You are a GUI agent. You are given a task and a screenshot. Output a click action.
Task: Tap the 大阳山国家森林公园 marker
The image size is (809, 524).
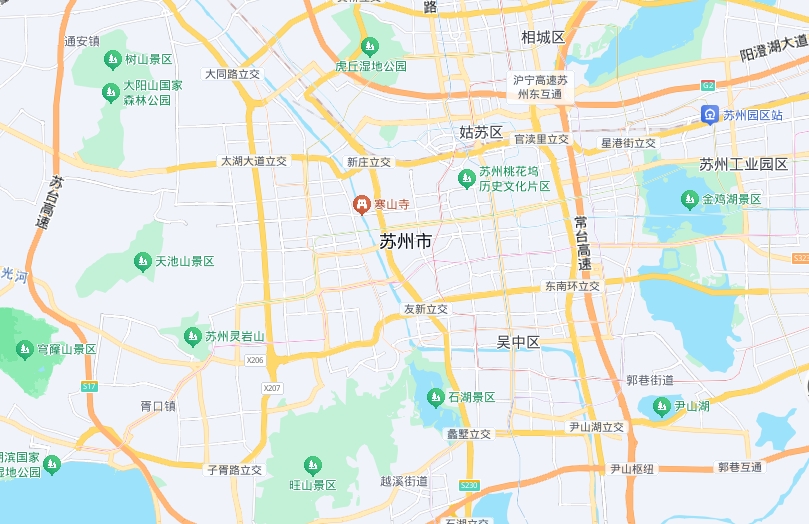pos(111,93)
